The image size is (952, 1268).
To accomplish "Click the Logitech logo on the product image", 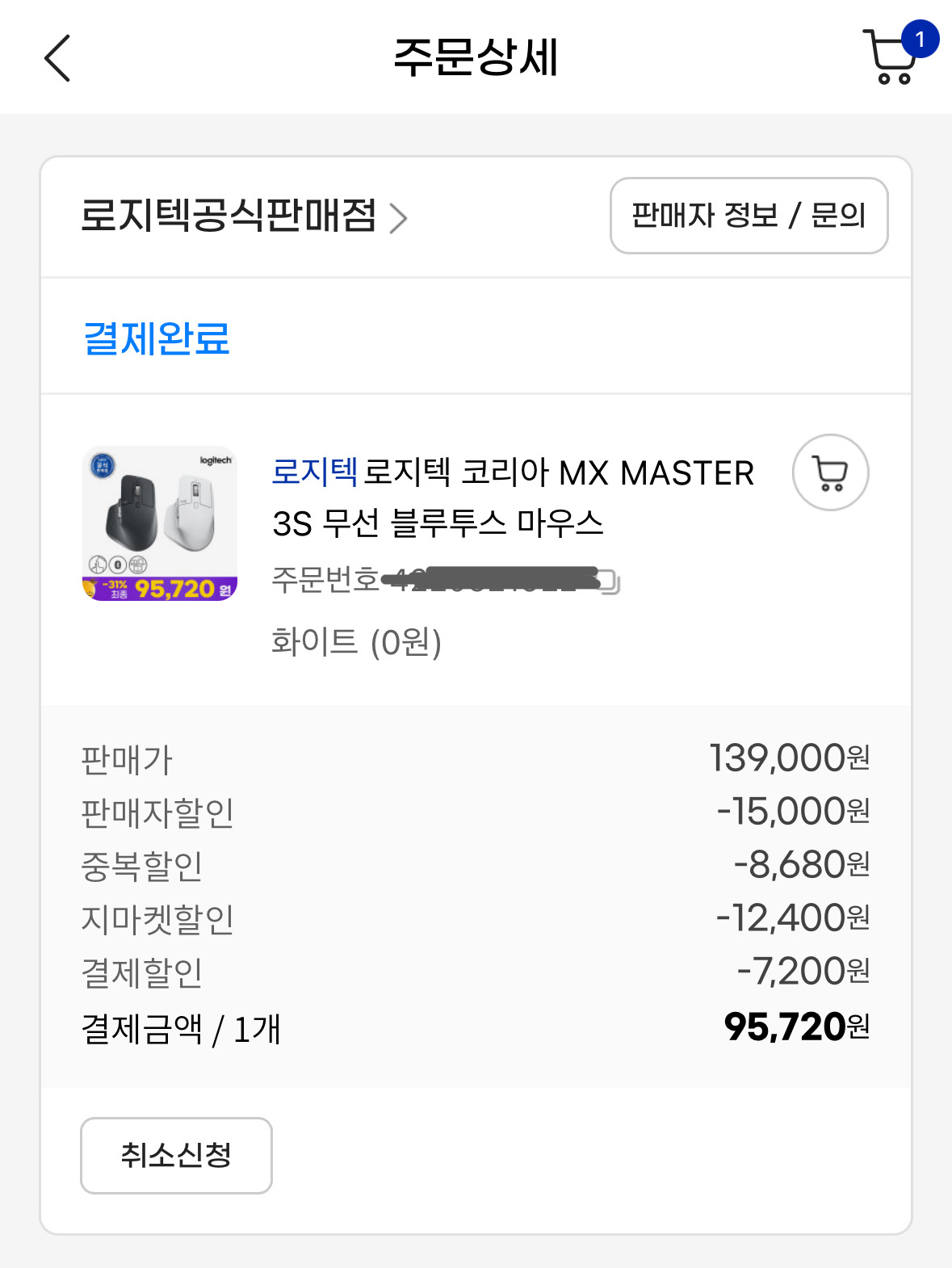I will (213, 459).
